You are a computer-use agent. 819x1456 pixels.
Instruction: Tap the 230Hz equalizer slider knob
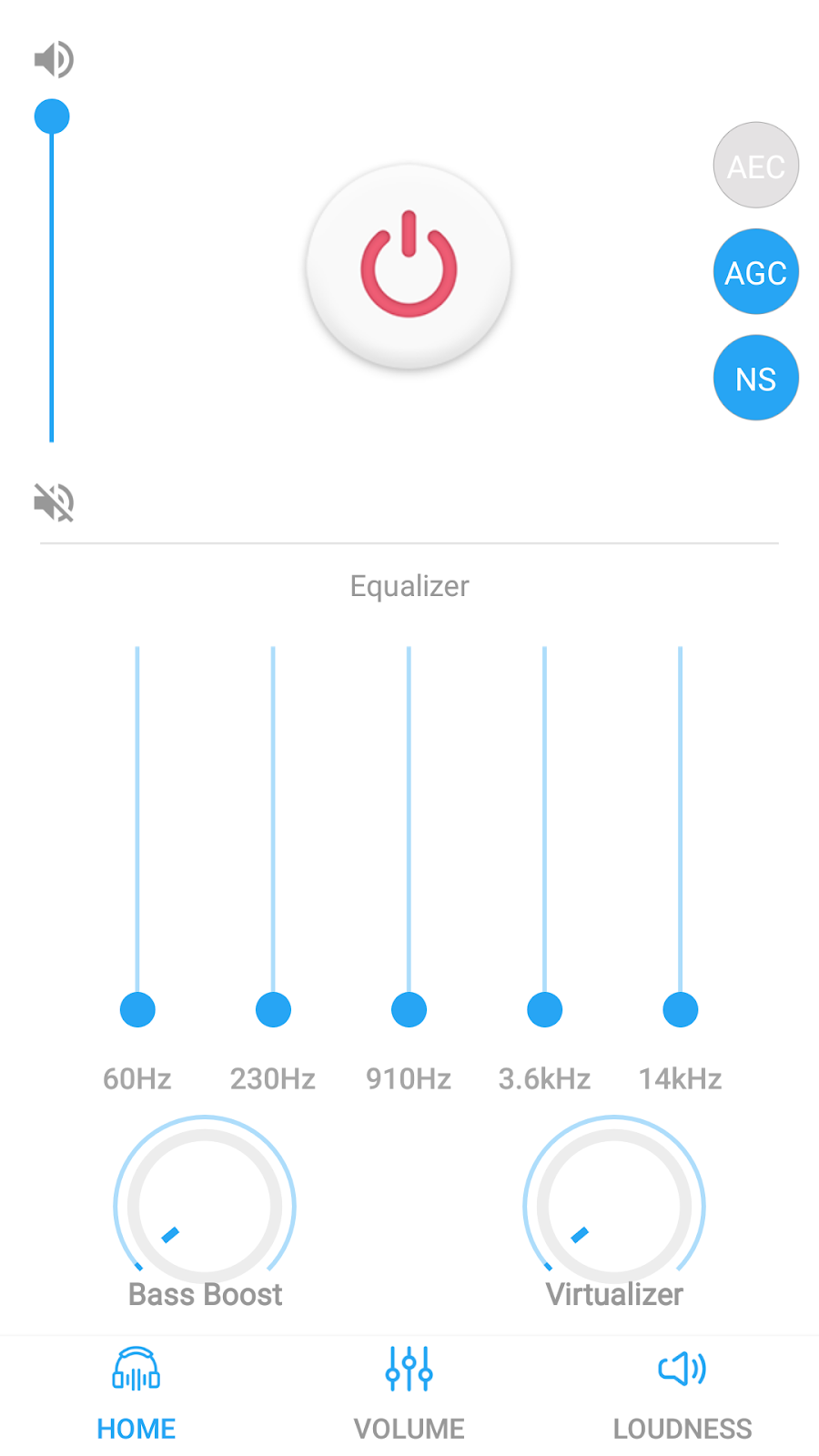point(273,1009)
